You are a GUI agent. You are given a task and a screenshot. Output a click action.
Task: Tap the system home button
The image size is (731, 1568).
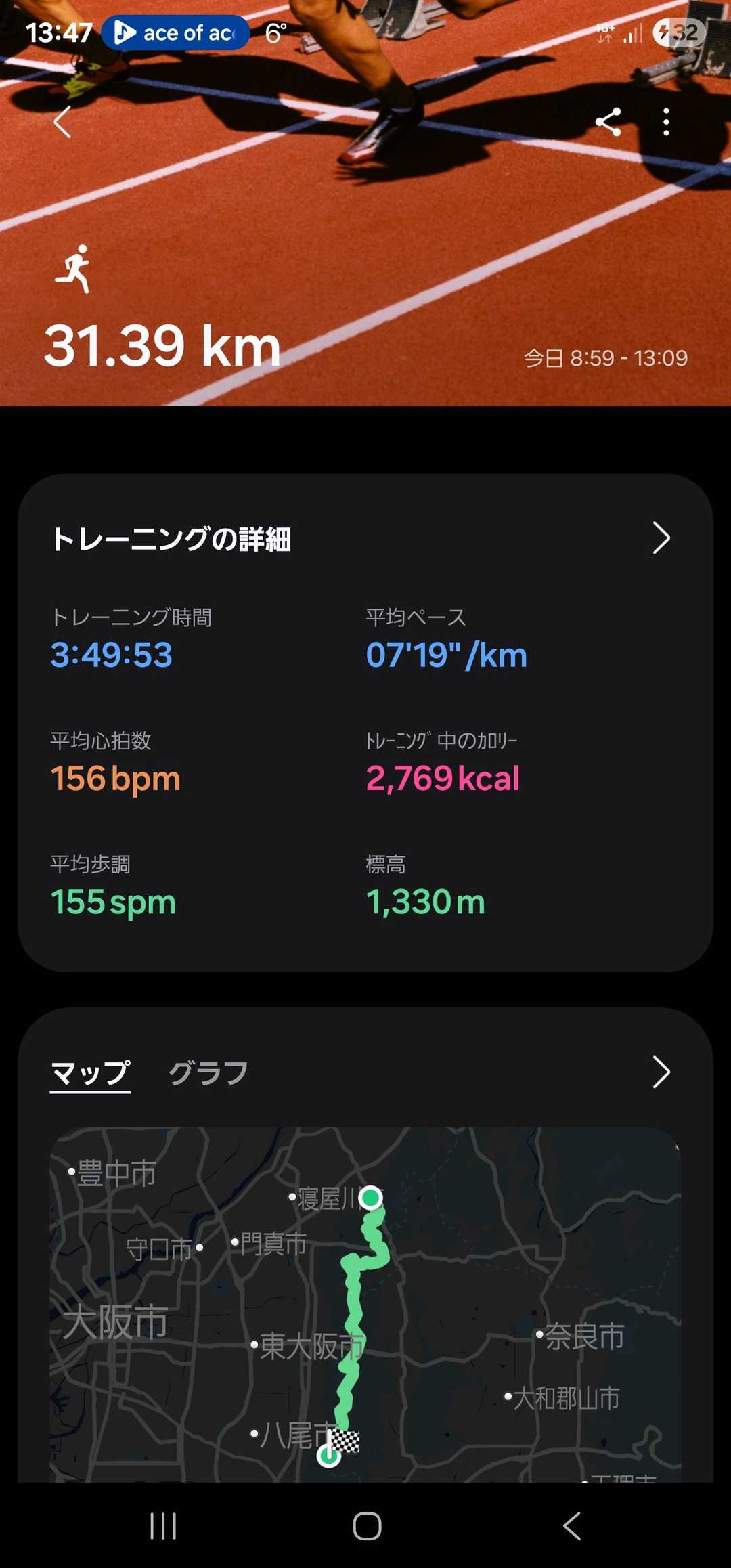367,1526
